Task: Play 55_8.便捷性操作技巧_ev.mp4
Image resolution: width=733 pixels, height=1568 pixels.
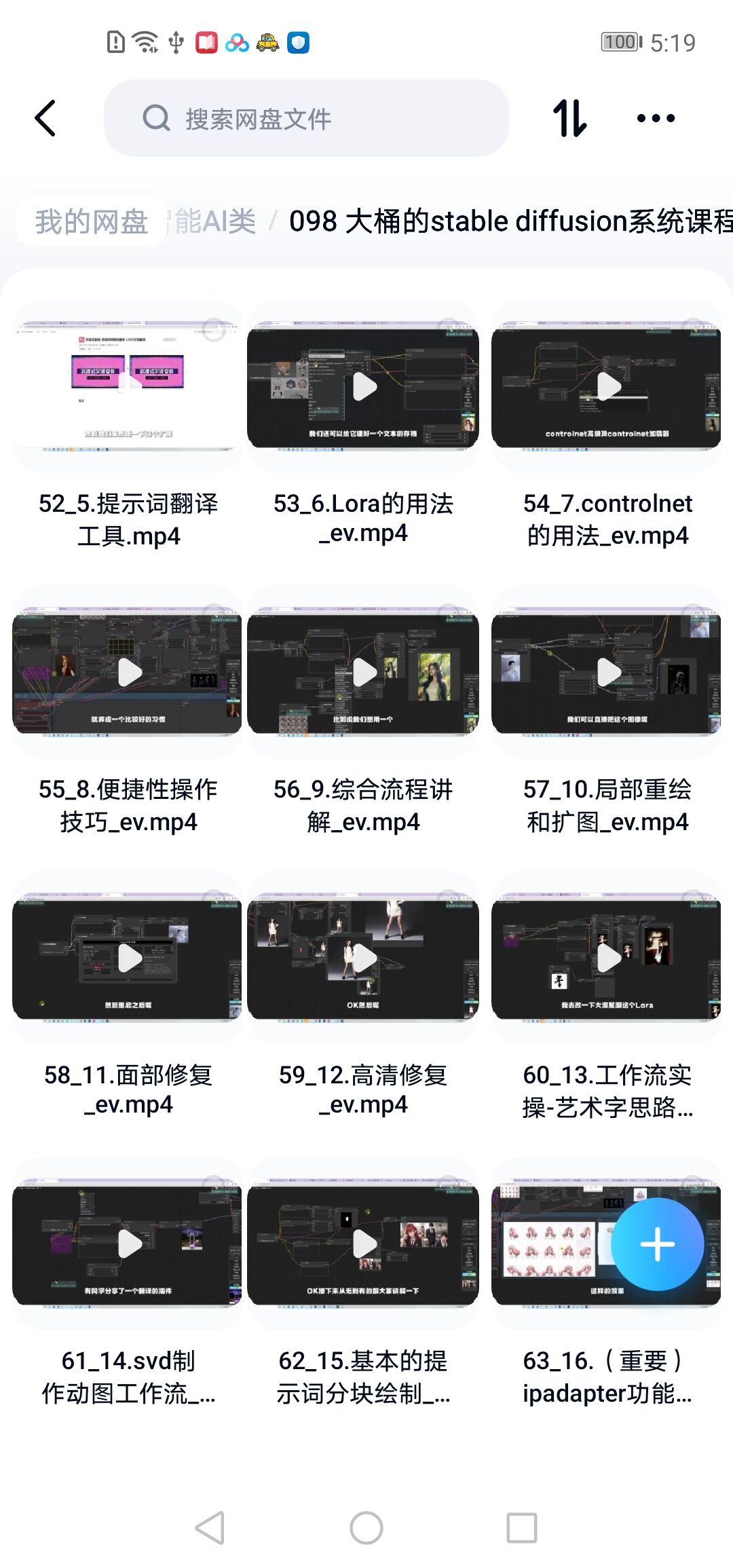Action: tap(129, 672)
